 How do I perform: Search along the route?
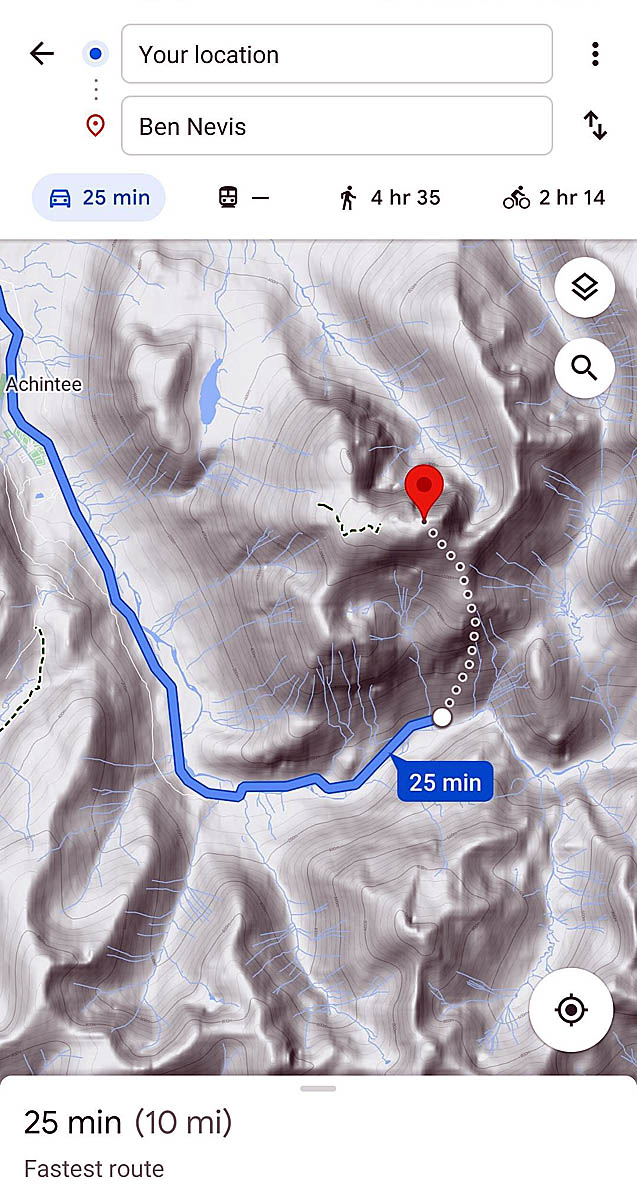(x=584, y=368)
